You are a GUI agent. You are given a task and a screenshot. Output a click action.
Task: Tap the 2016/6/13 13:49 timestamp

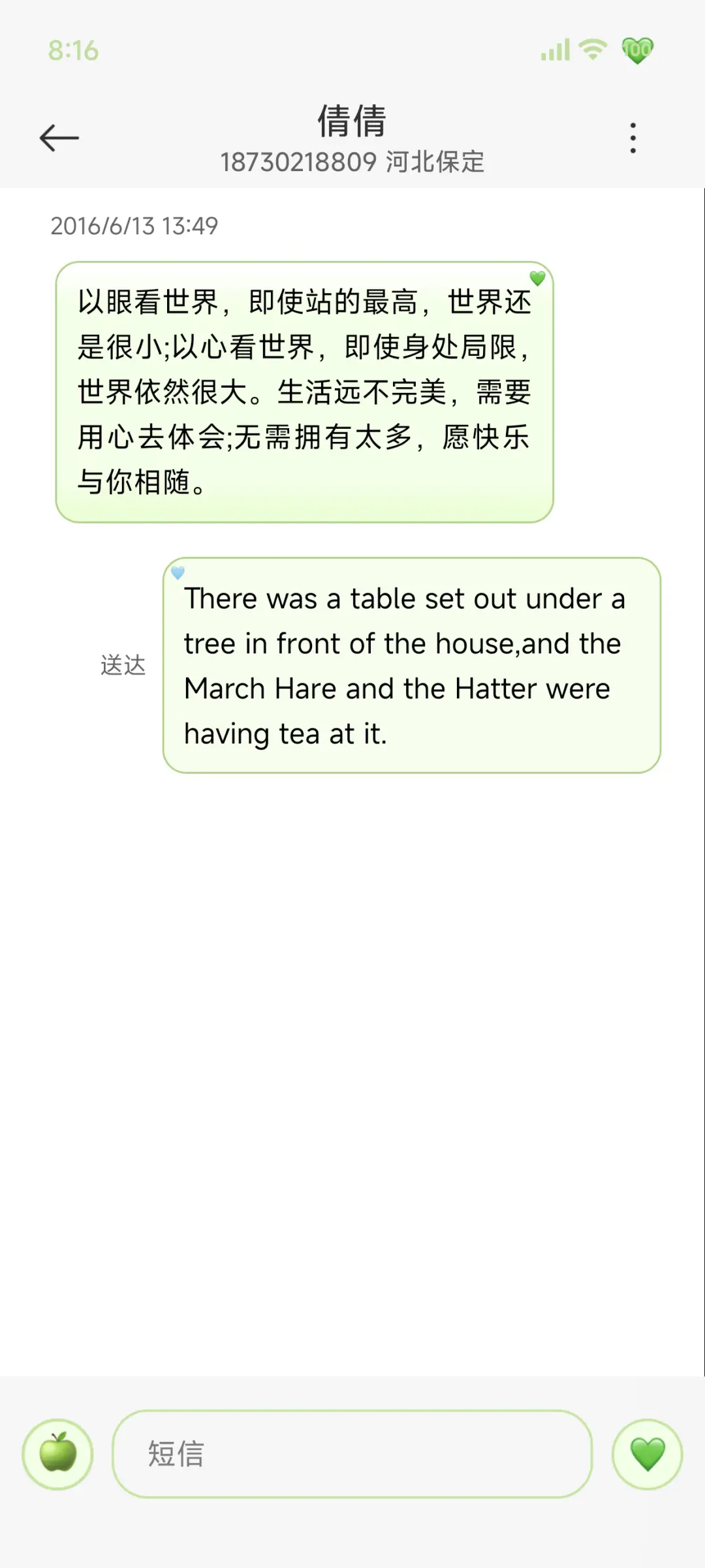point(134,227)
